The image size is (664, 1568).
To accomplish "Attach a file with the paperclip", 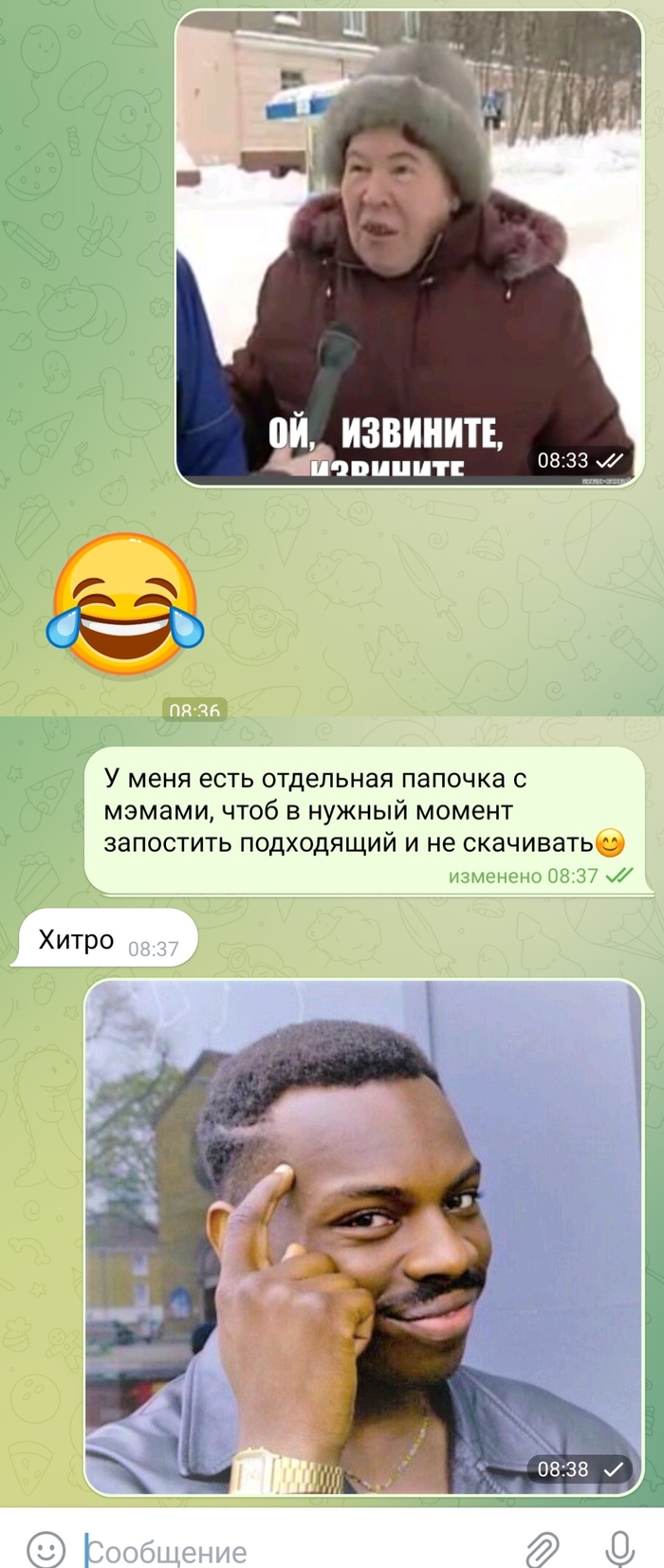I will coord(543,1549).
